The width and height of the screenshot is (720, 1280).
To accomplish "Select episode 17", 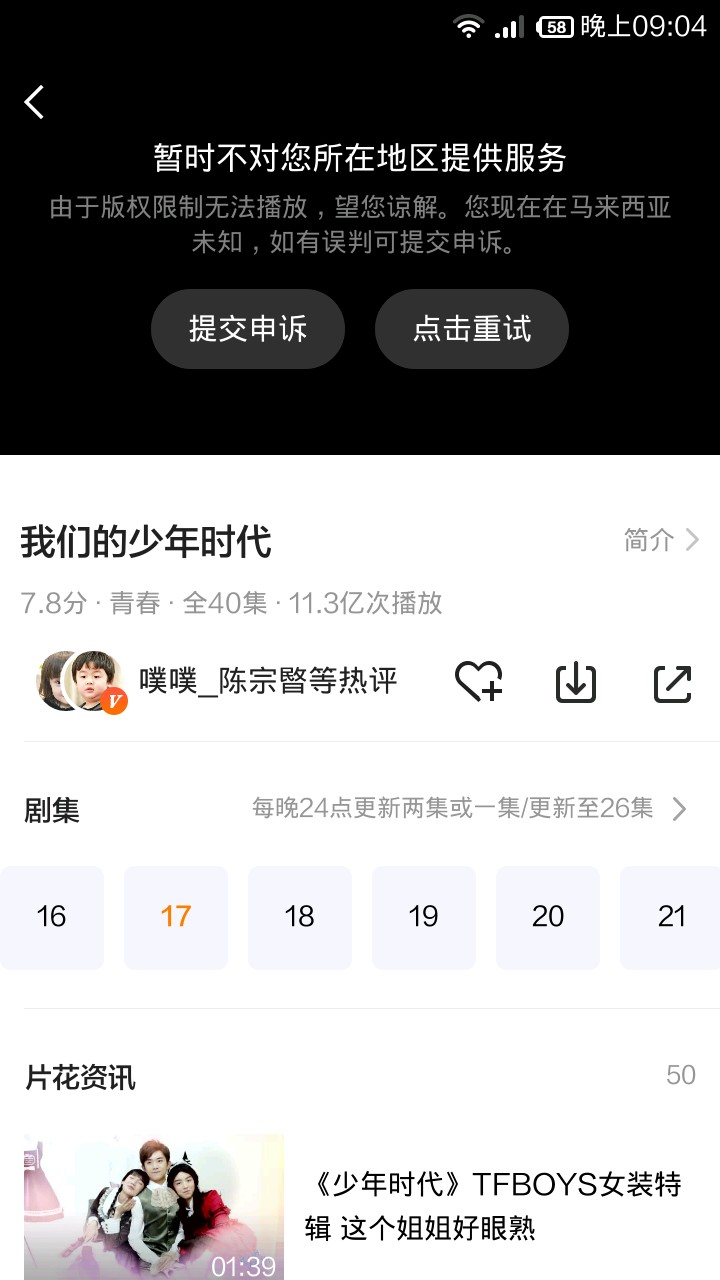I will click(176, 917).
